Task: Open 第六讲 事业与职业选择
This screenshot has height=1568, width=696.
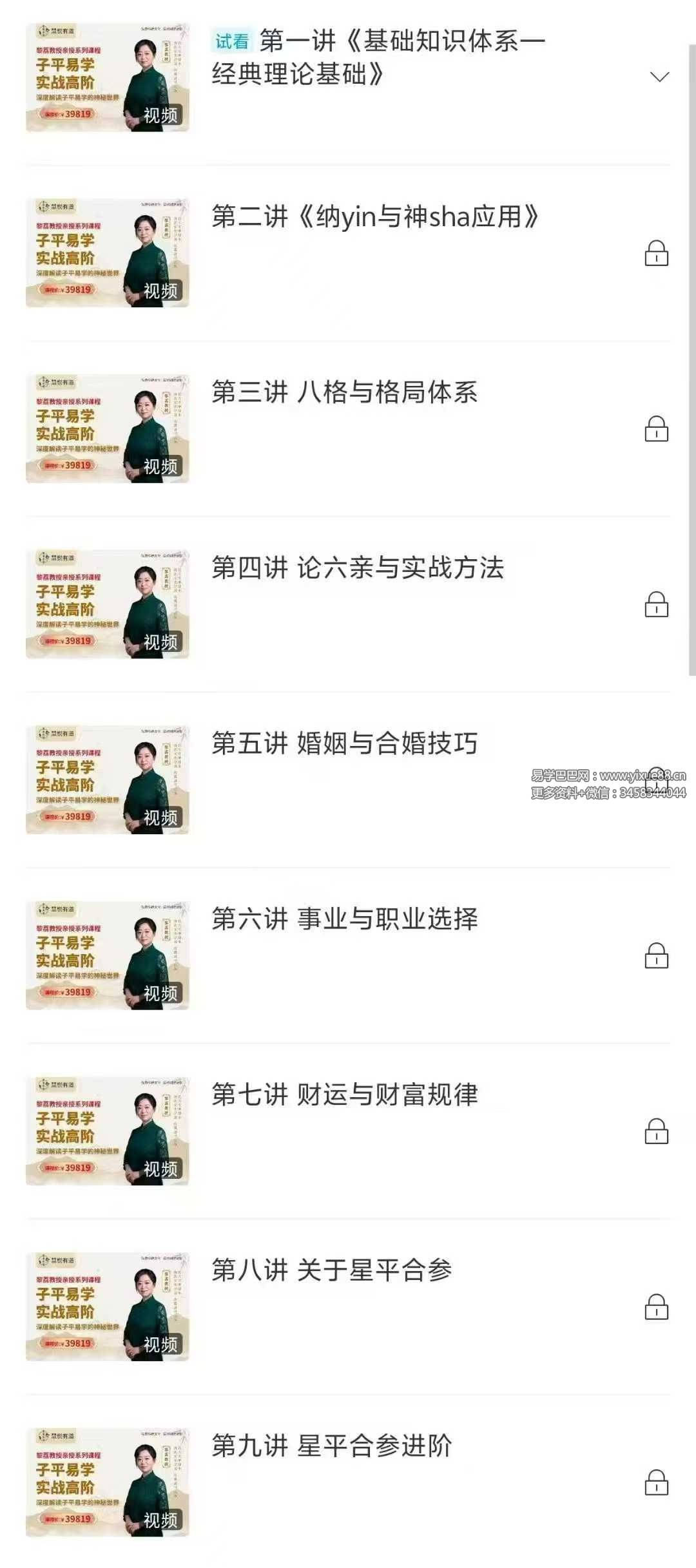Action: [x=345, y=920]
